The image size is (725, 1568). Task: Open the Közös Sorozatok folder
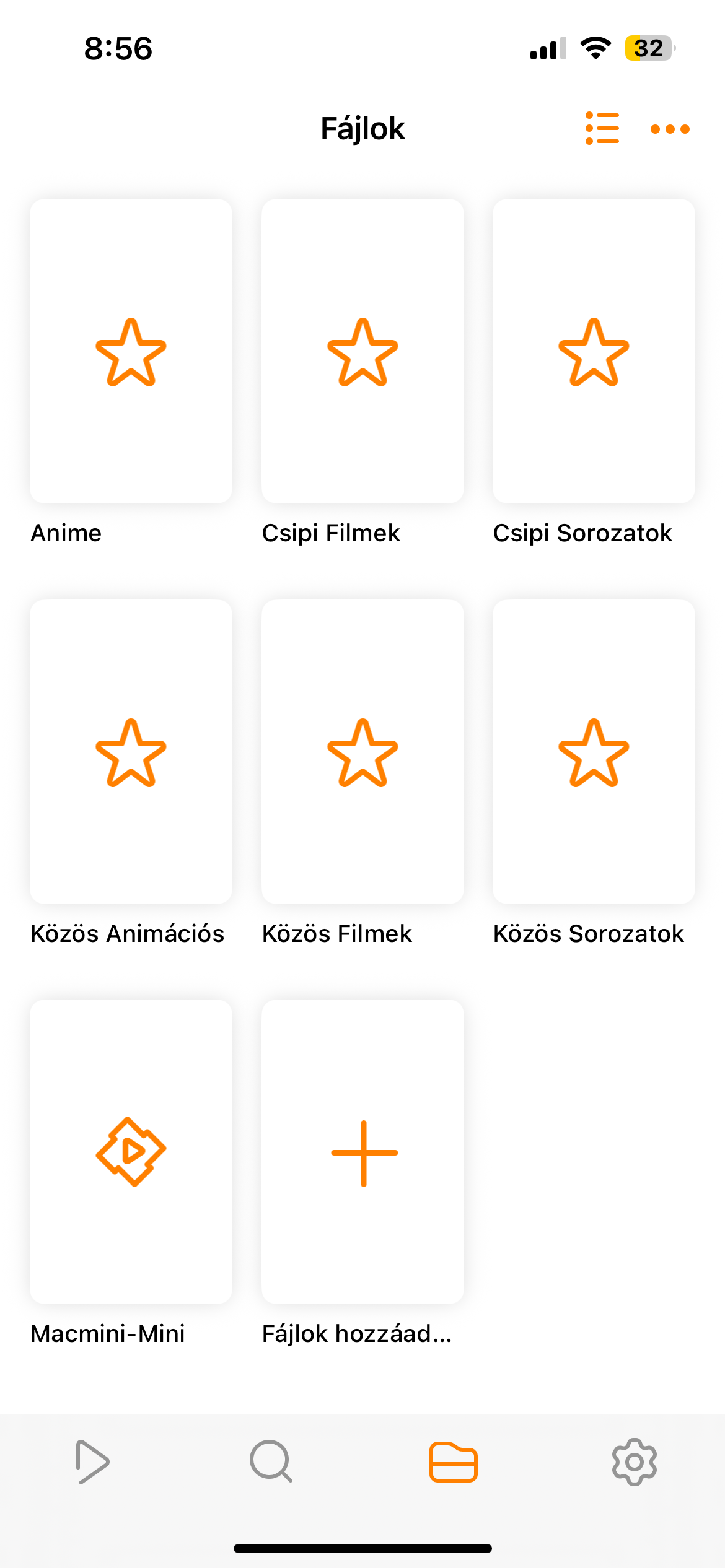point(594,752)
